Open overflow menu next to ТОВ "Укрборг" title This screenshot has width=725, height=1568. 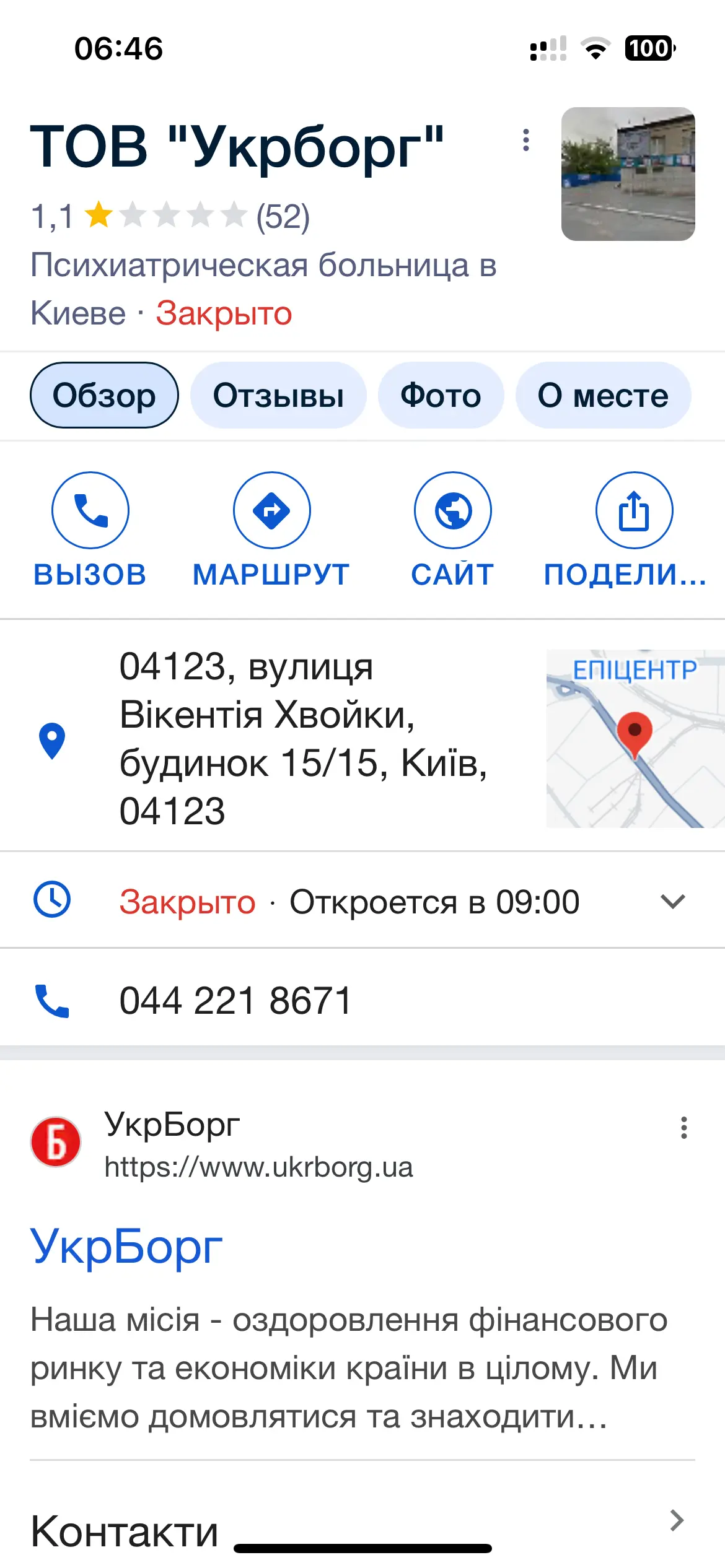point(525,141)
